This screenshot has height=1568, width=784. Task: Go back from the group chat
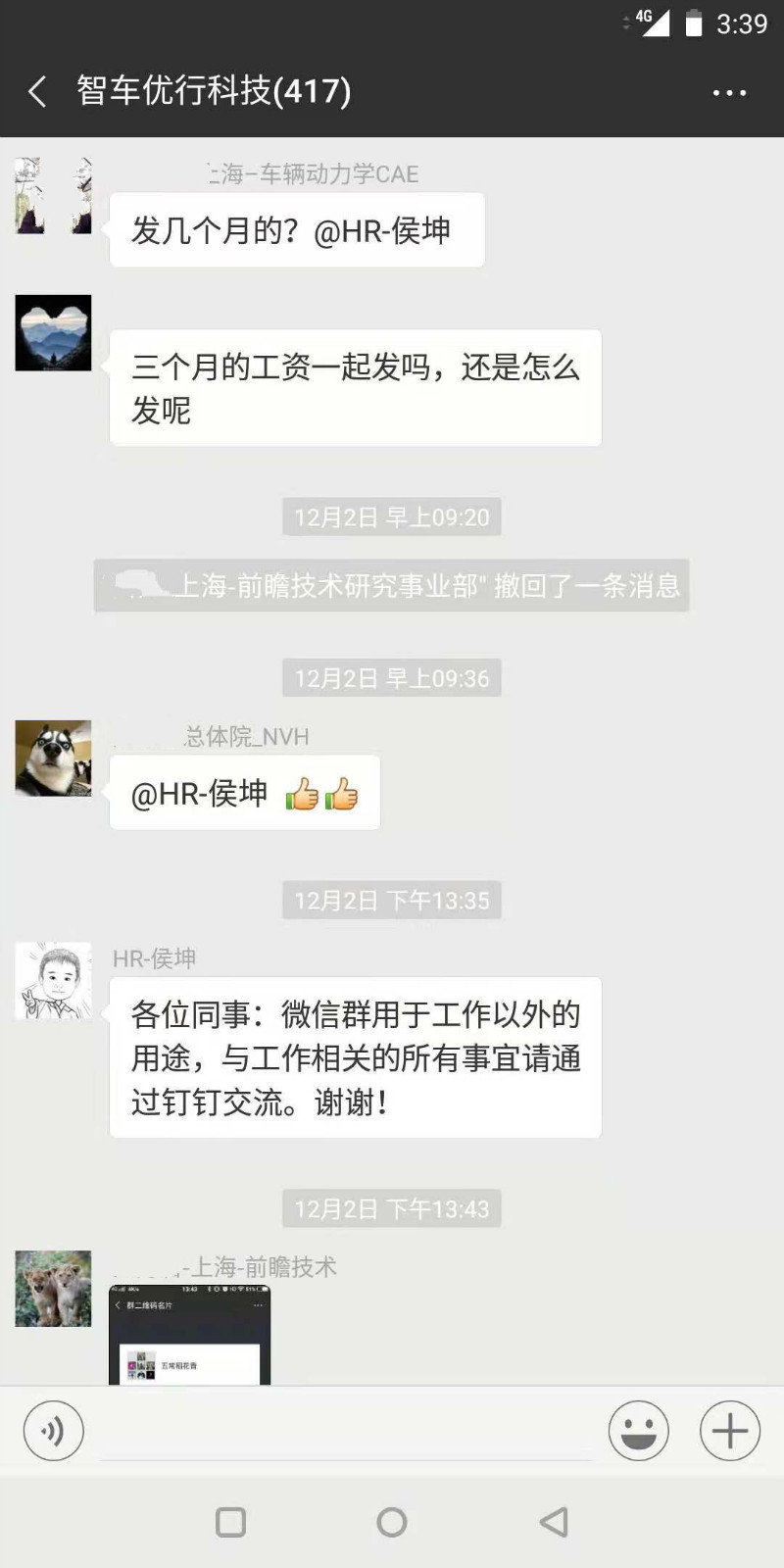point(37,92)
